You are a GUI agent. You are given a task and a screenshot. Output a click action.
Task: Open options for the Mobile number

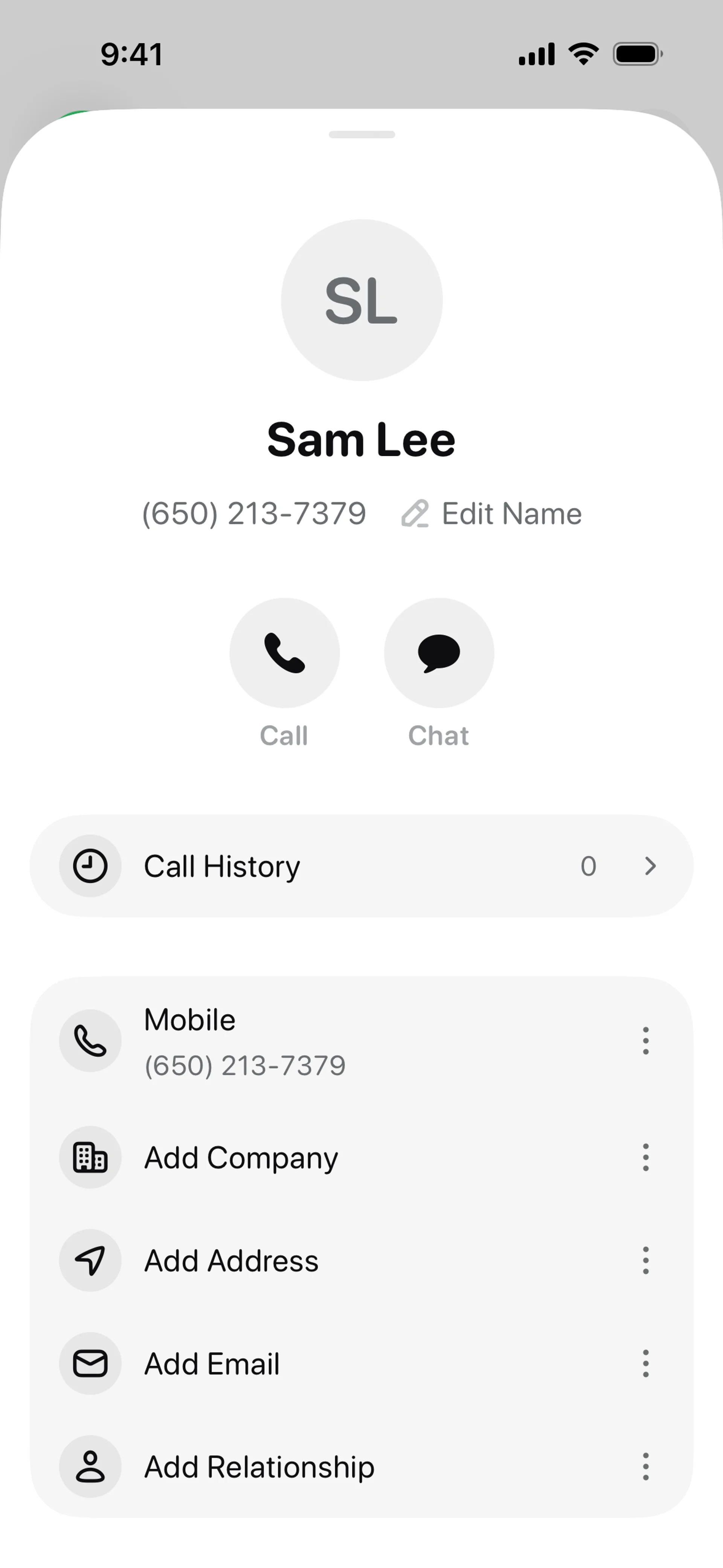click(x=646, y=1040)
